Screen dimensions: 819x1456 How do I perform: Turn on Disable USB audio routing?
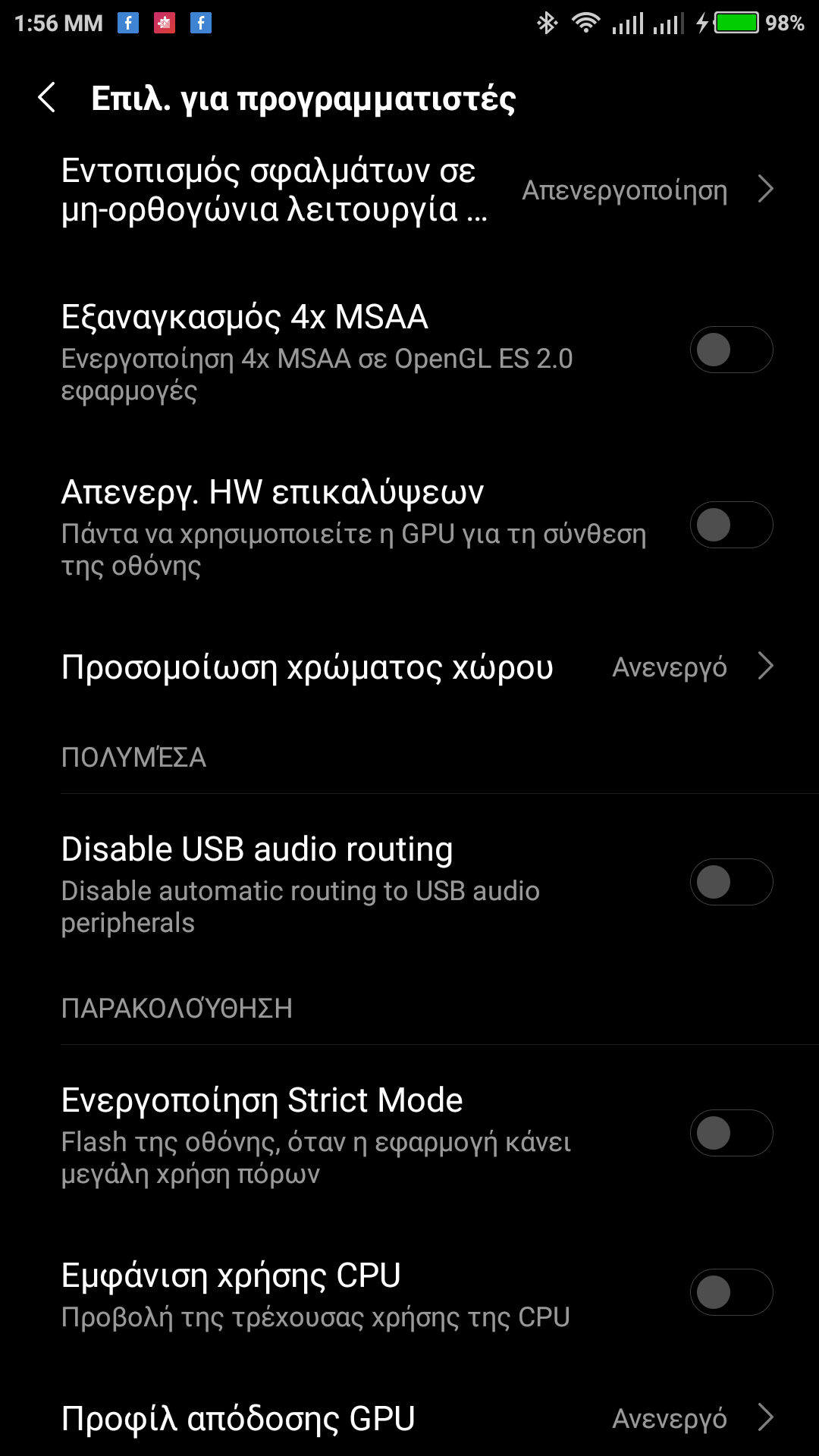pyautogui.click(x=730, y=882)
